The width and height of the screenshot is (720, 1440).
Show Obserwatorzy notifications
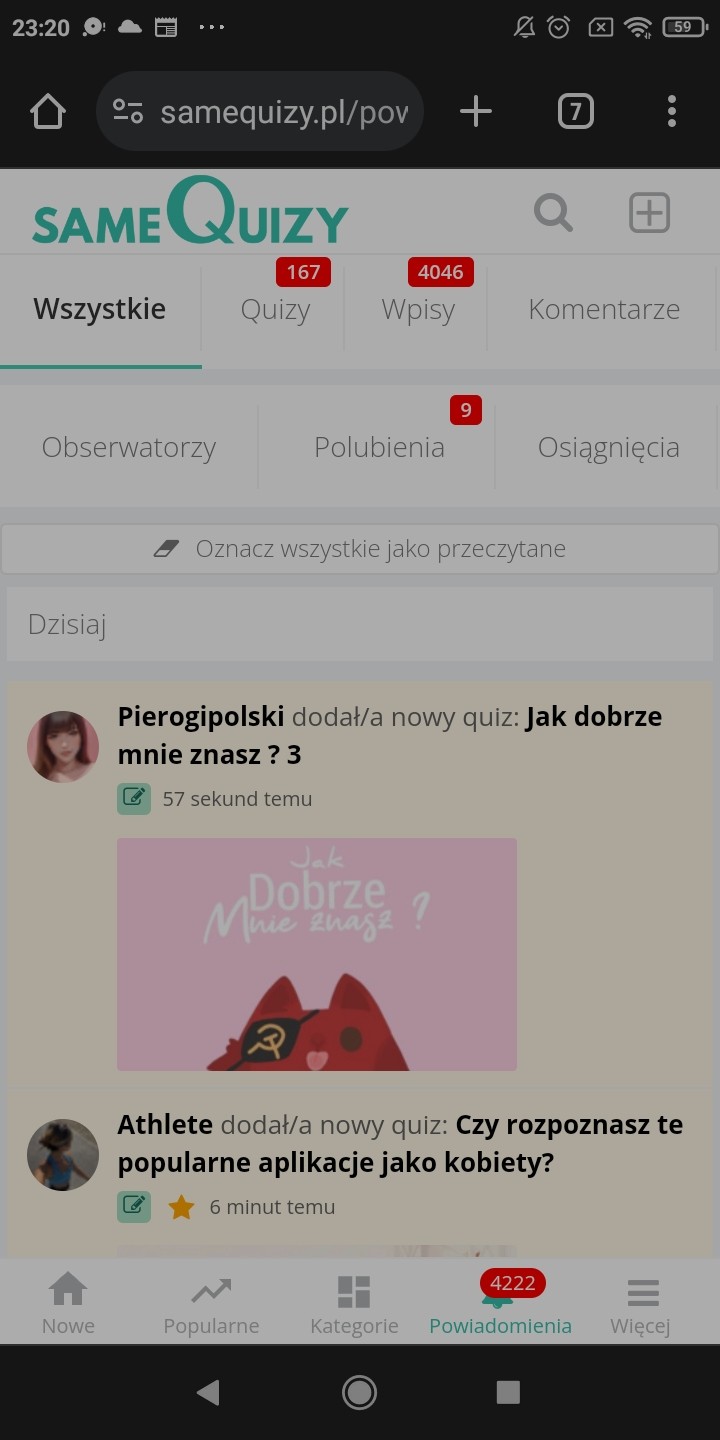(x=129, y=447)
